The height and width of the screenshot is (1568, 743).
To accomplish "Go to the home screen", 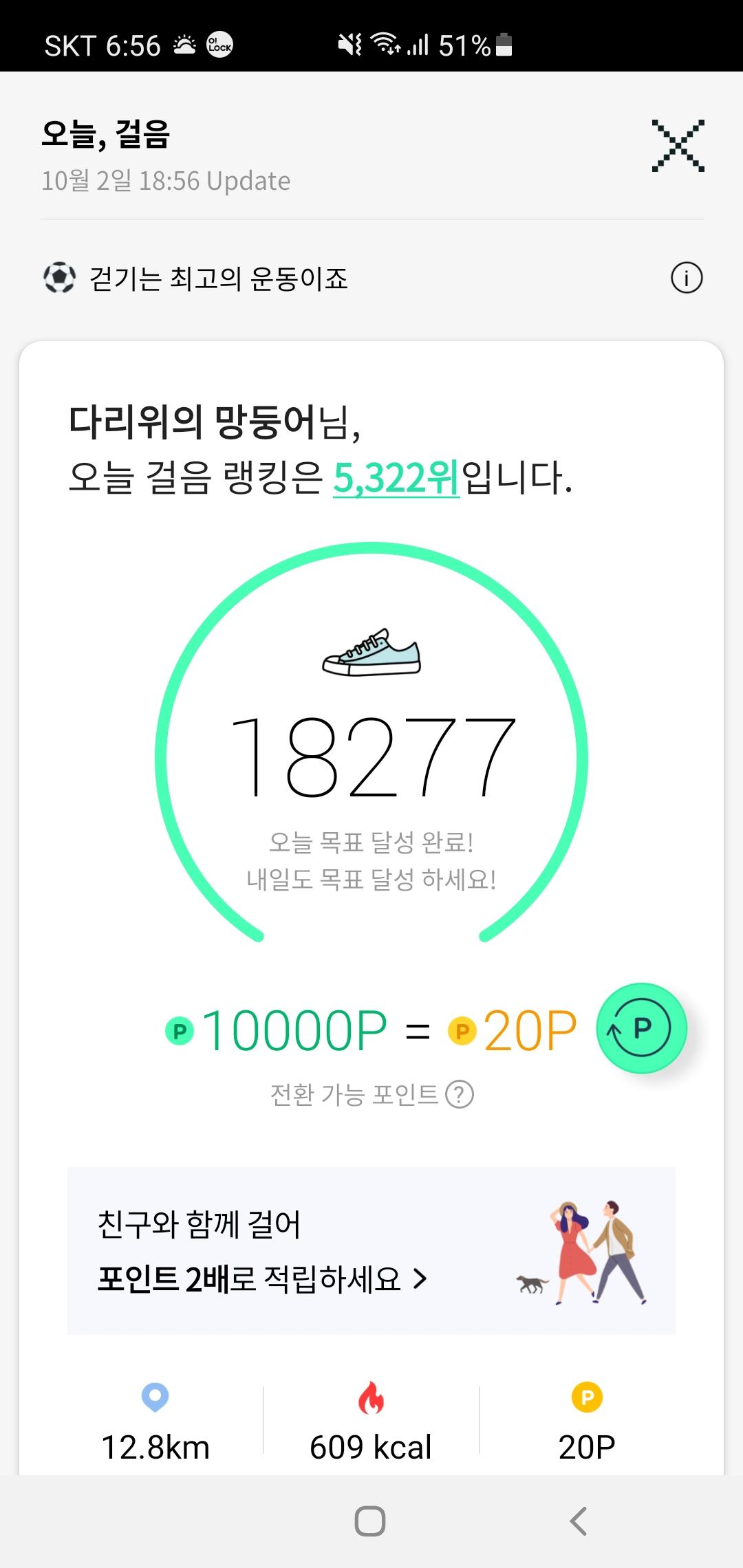I will coord(370,1521).
